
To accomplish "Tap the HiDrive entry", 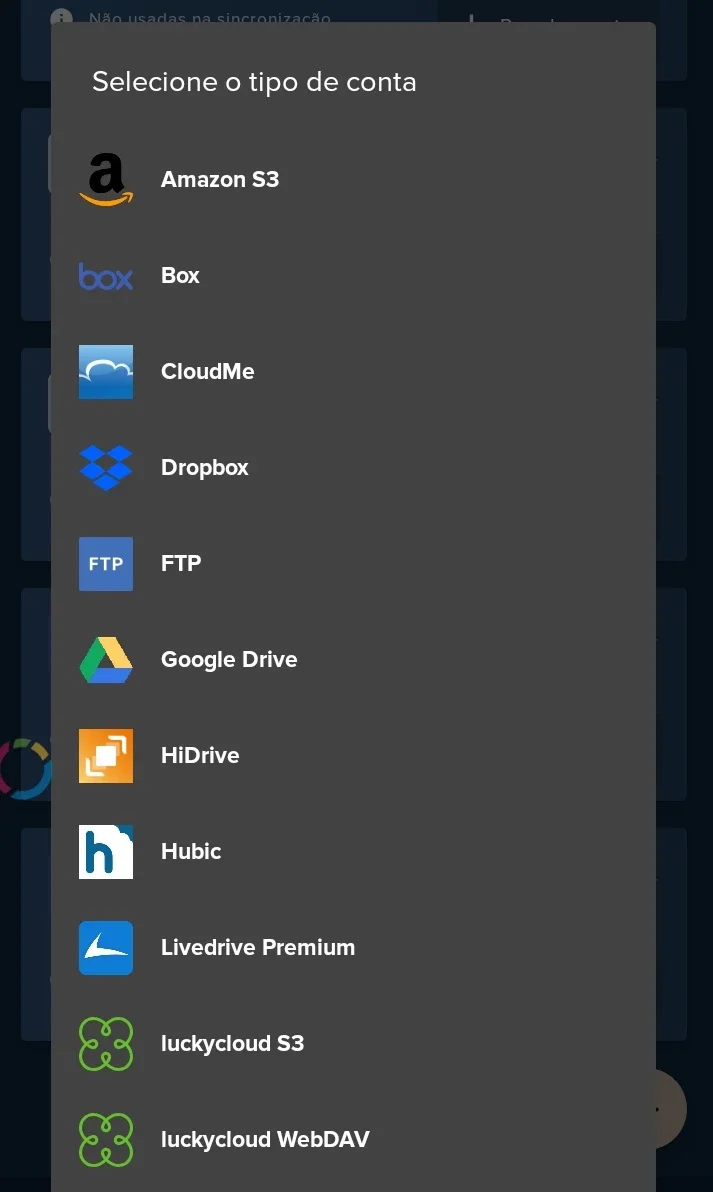I will pyautogui.click(x=353, y=756).
